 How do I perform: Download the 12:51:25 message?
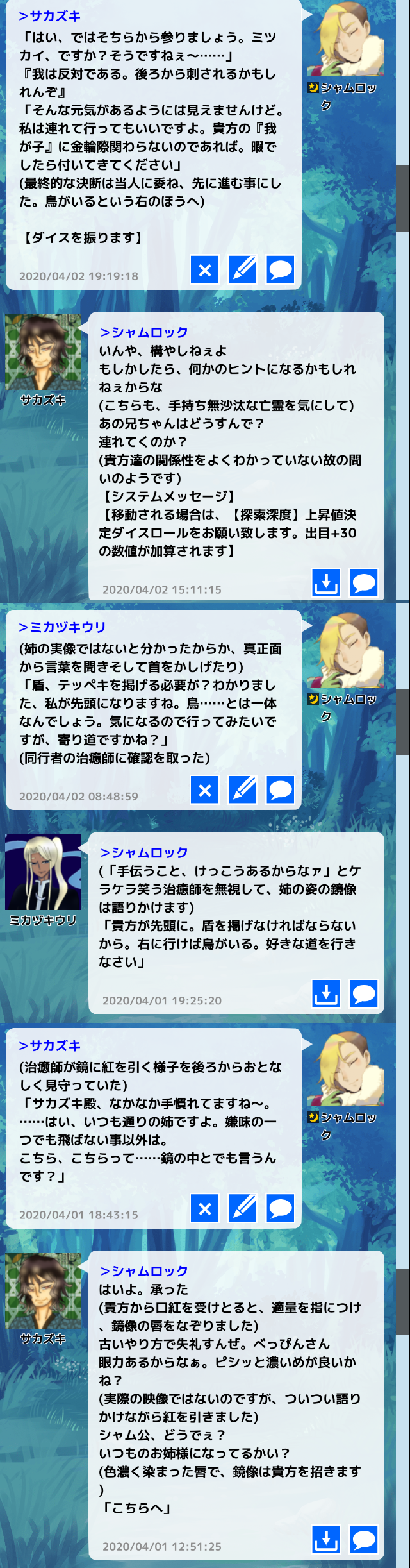click(x=326, y=1539)
